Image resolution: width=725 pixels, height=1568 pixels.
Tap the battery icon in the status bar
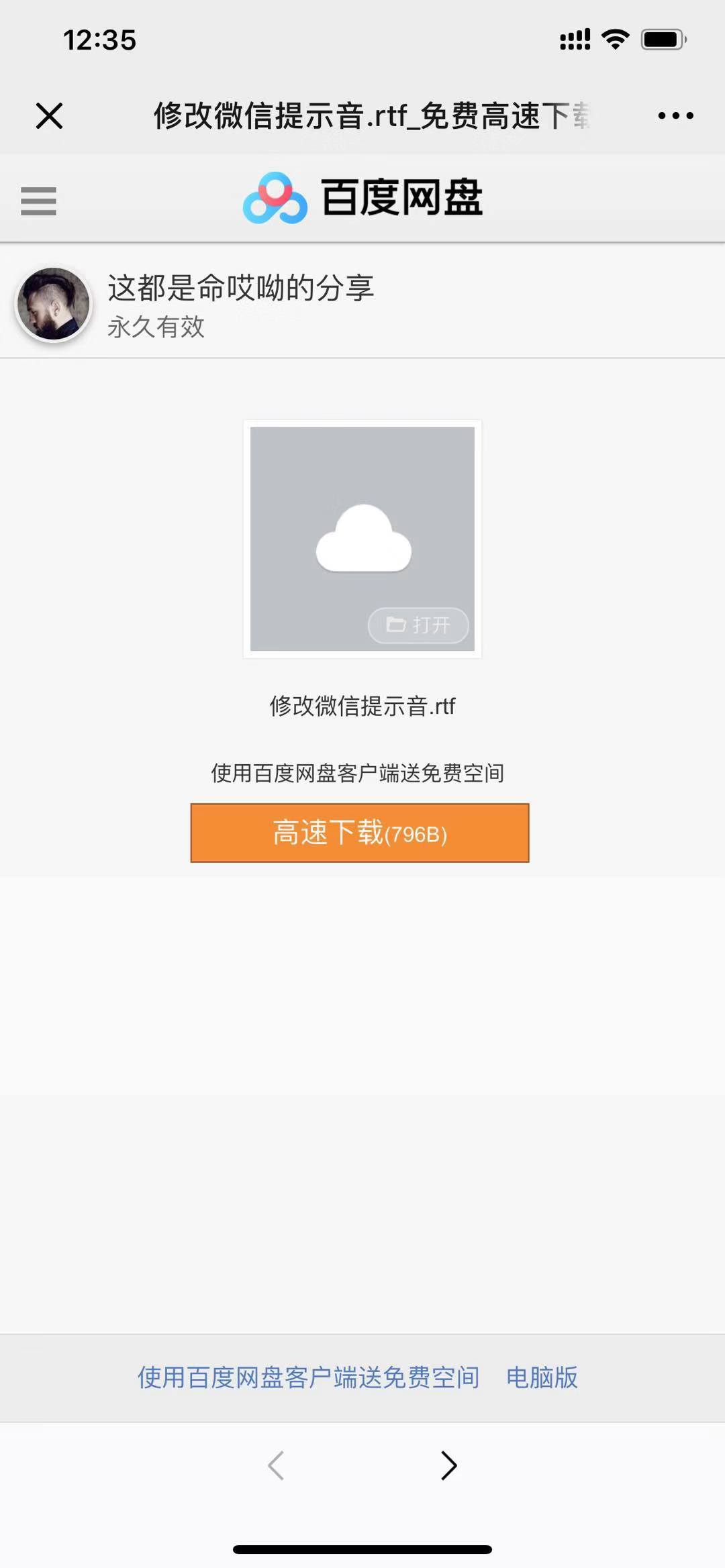pos(661,40)
